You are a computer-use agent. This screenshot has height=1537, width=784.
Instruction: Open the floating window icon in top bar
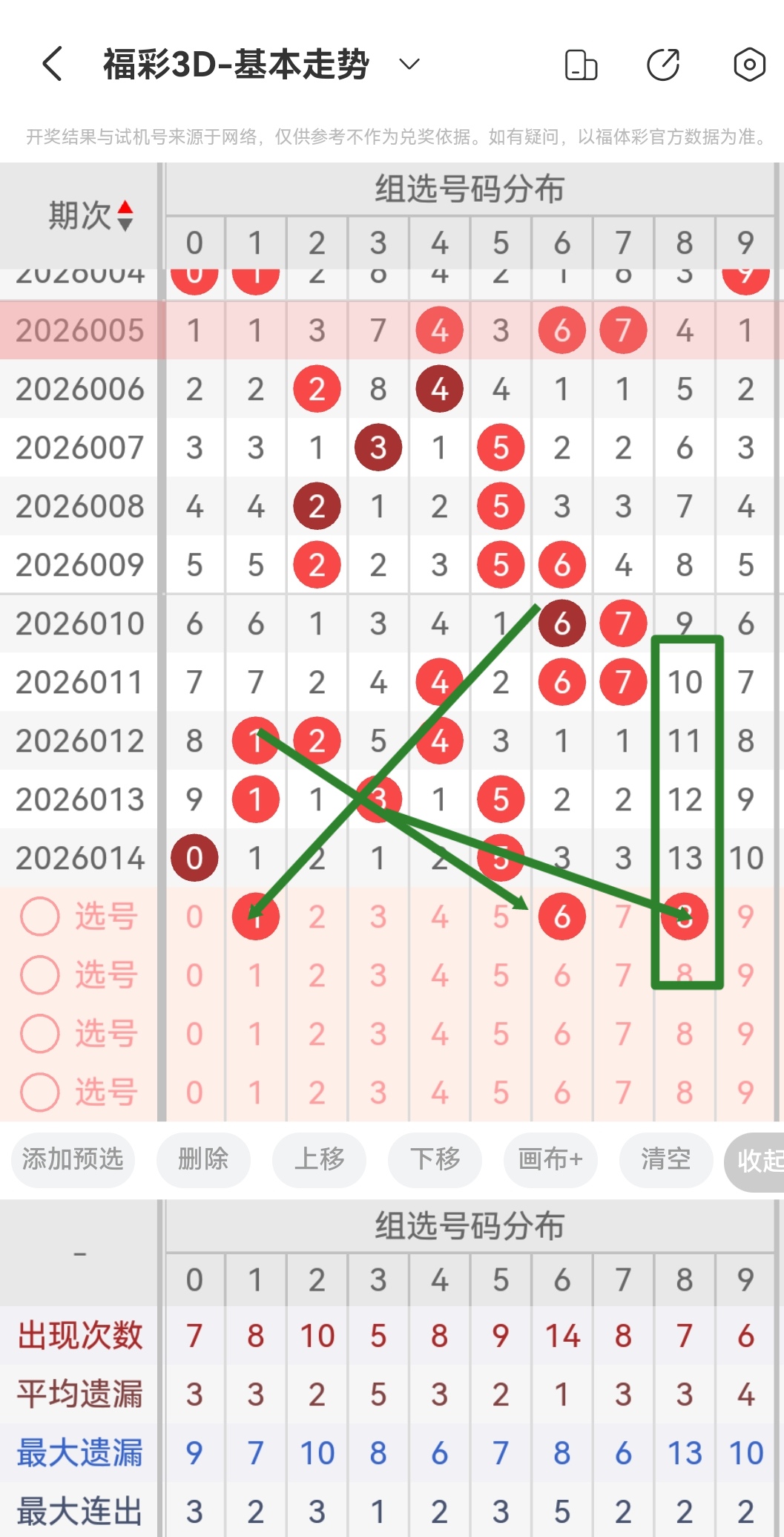(x=581, y=65)
